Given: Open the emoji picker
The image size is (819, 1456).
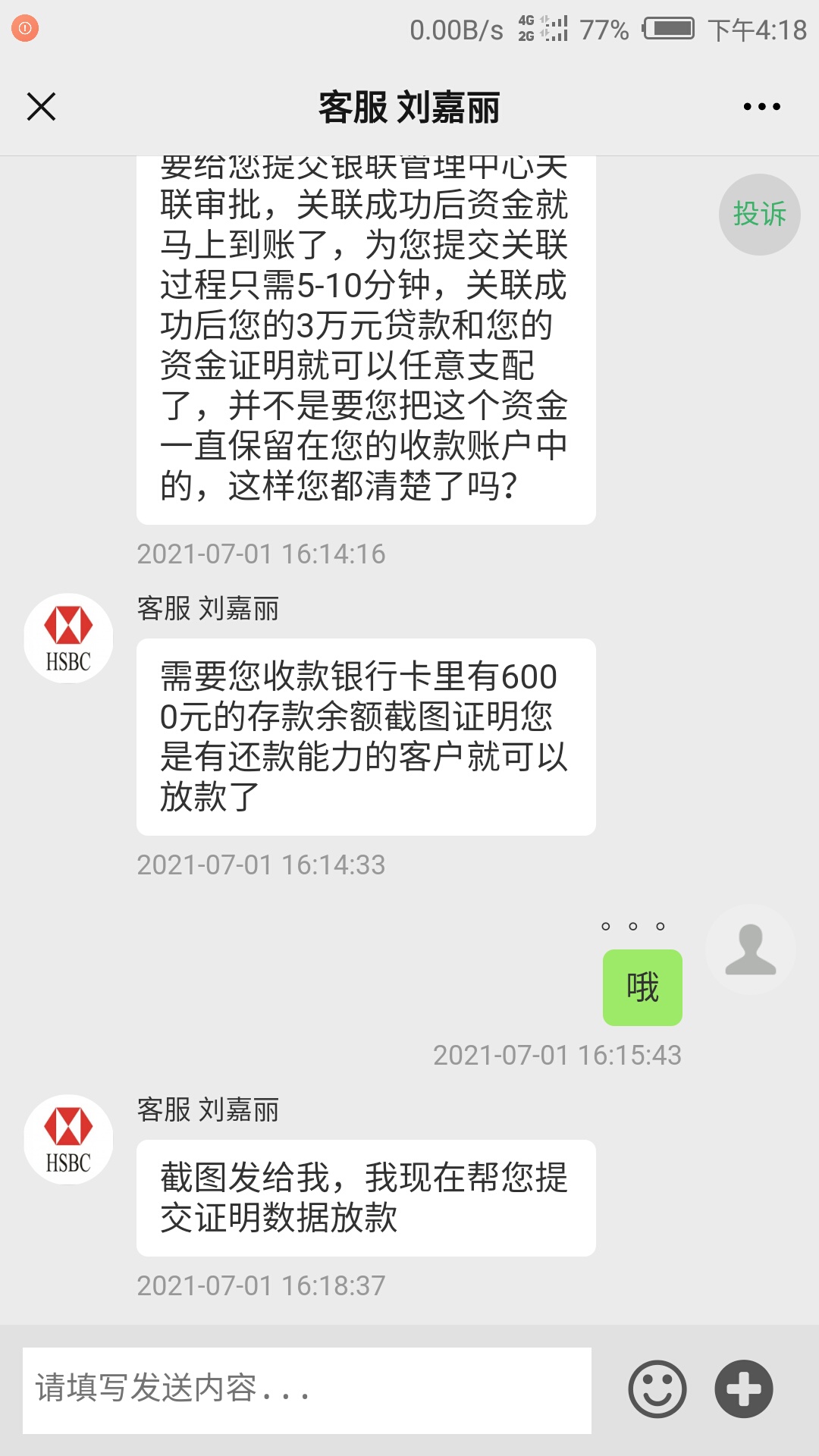Looking at the screenshot, I should pyautogui.click(x=657, y=1389).
